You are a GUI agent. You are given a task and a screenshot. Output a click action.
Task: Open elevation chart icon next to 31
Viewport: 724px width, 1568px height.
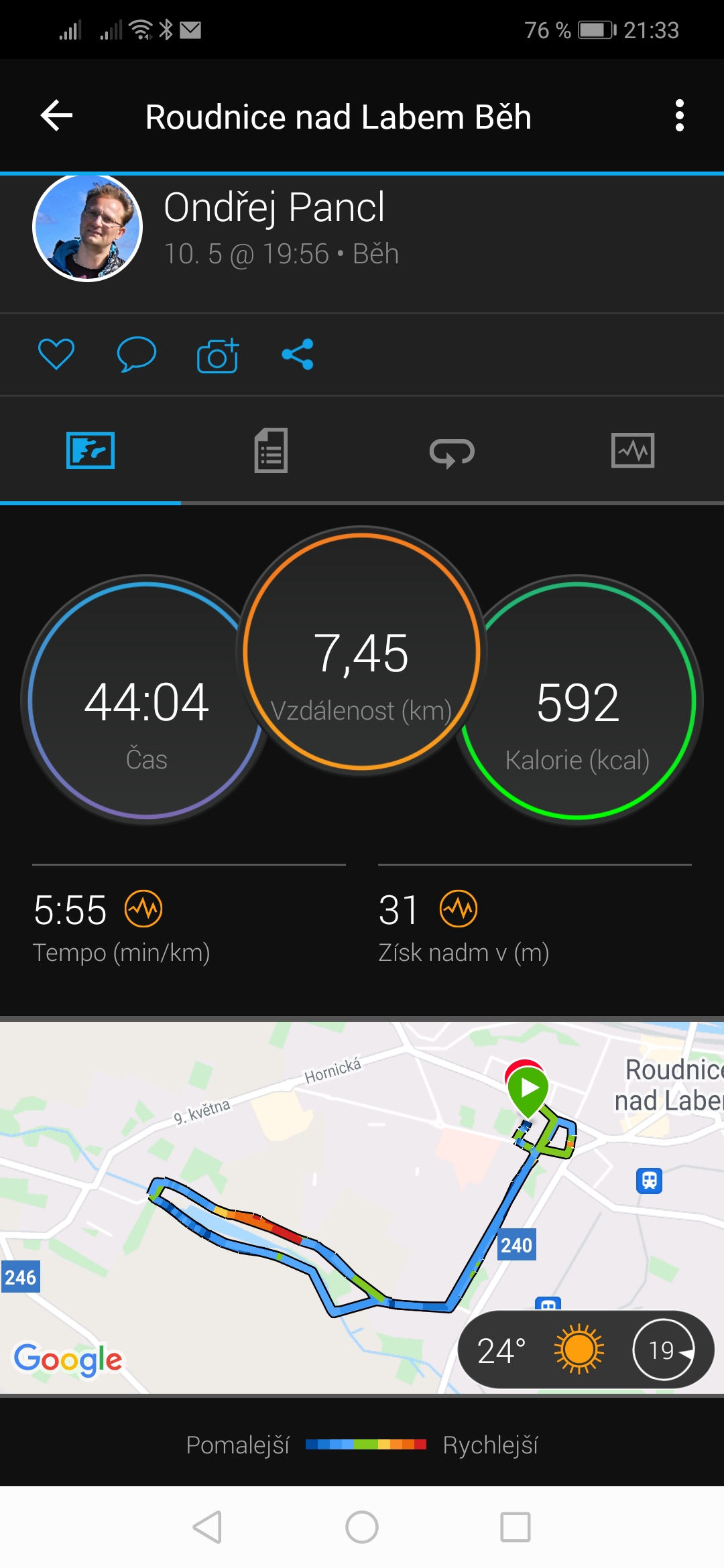[459, 909]
